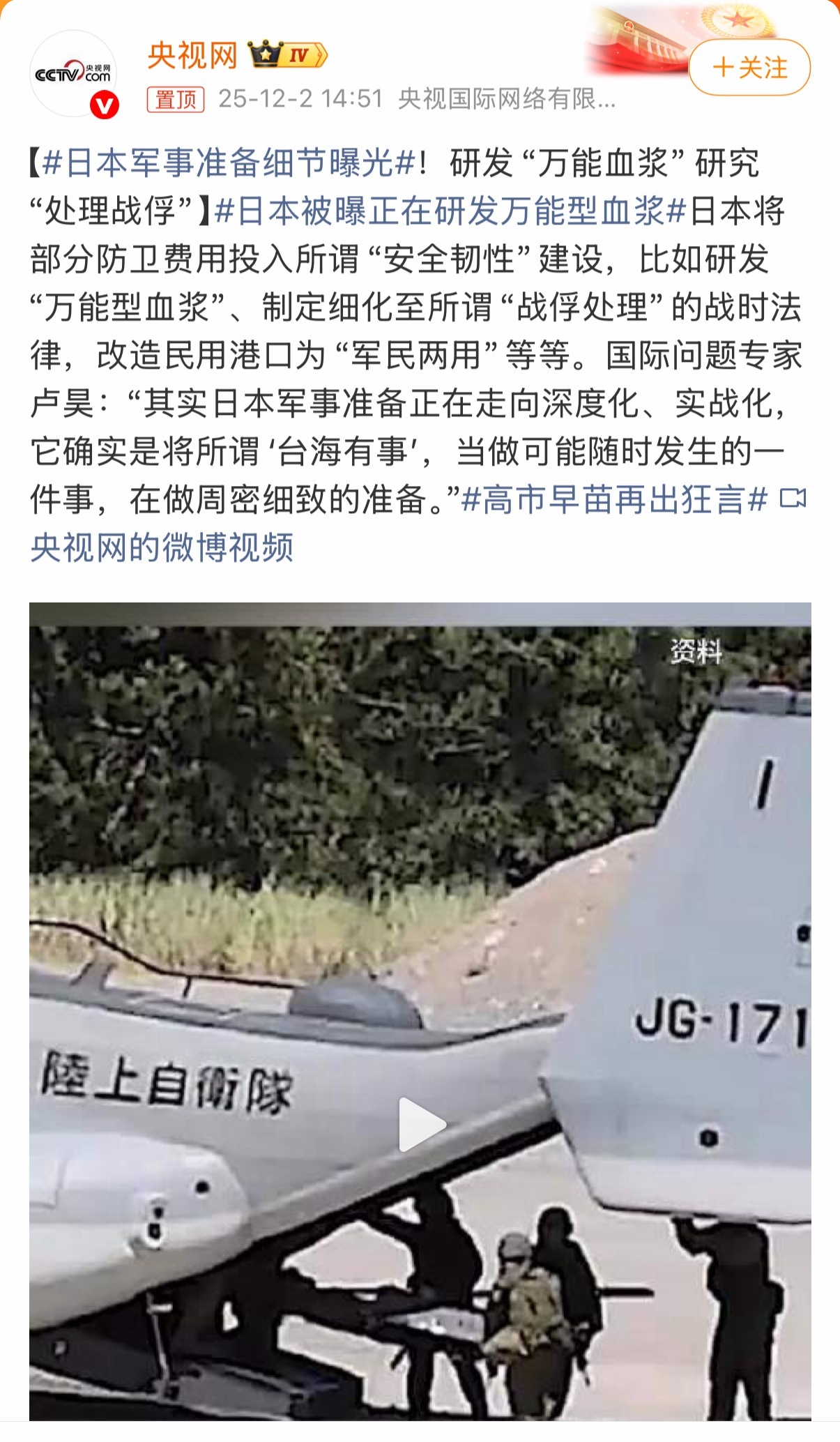The image size is (840, 1442).
Task: Click the 资料 watermark corner of the video
Action: point(697,652)
